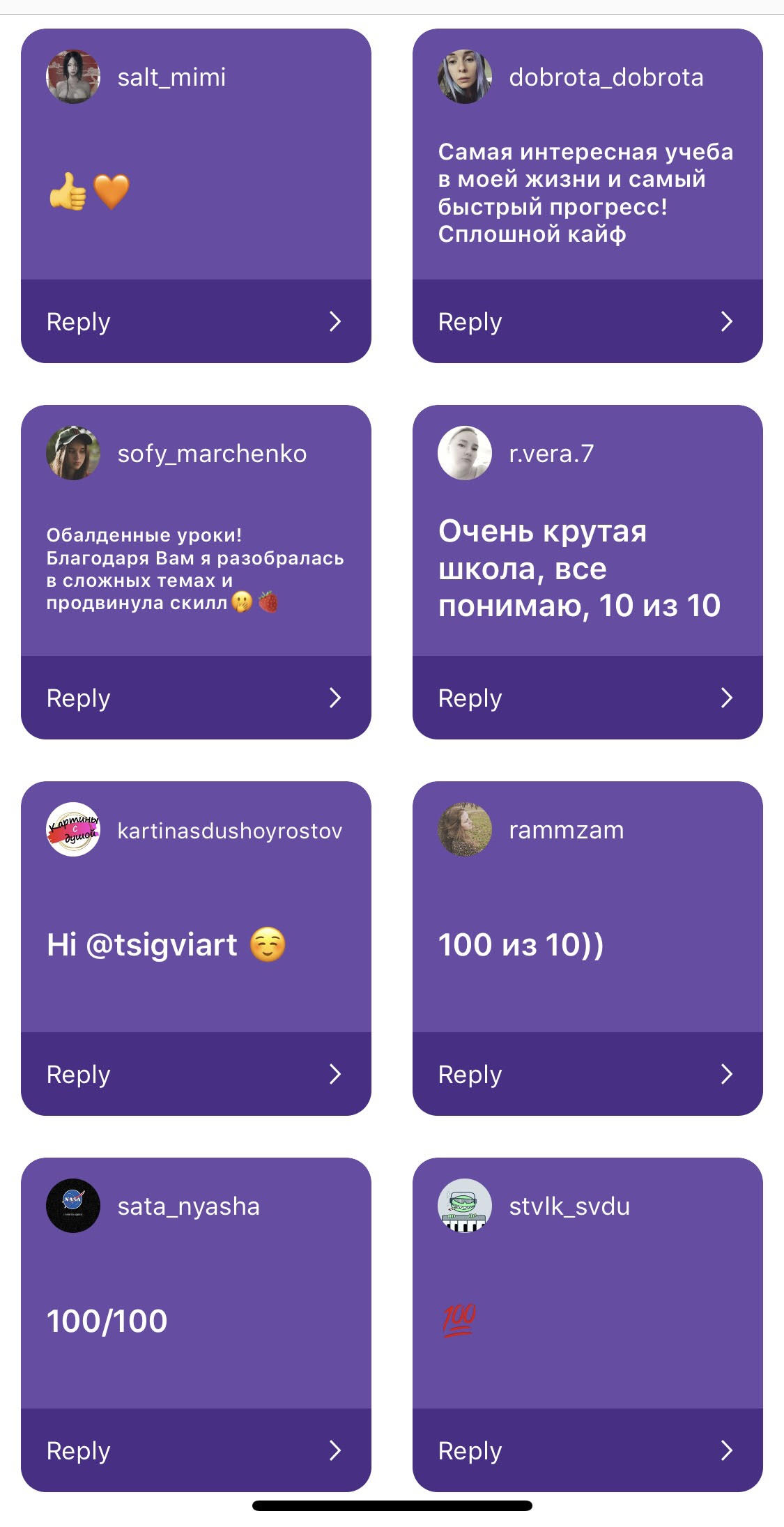Reply to sata_nyasha's response
Screen dimensions: 784x1527
[195, 1450]
